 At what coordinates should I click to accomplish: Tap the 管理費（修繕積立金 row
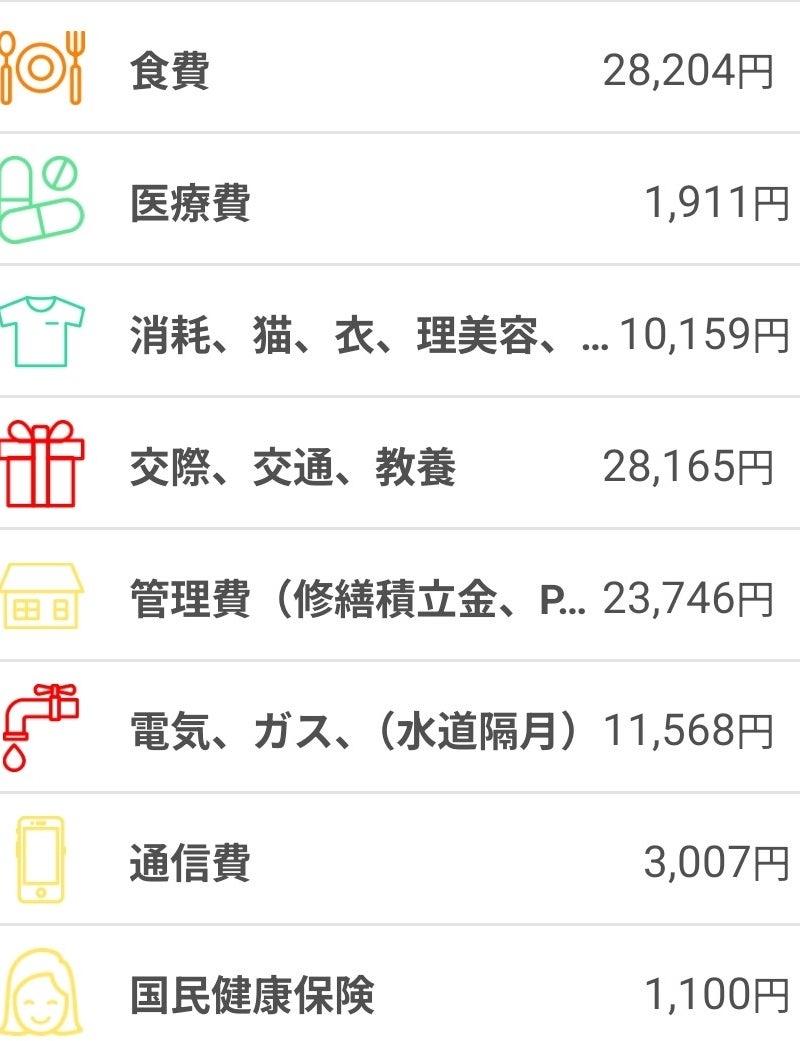pos(400,599)
